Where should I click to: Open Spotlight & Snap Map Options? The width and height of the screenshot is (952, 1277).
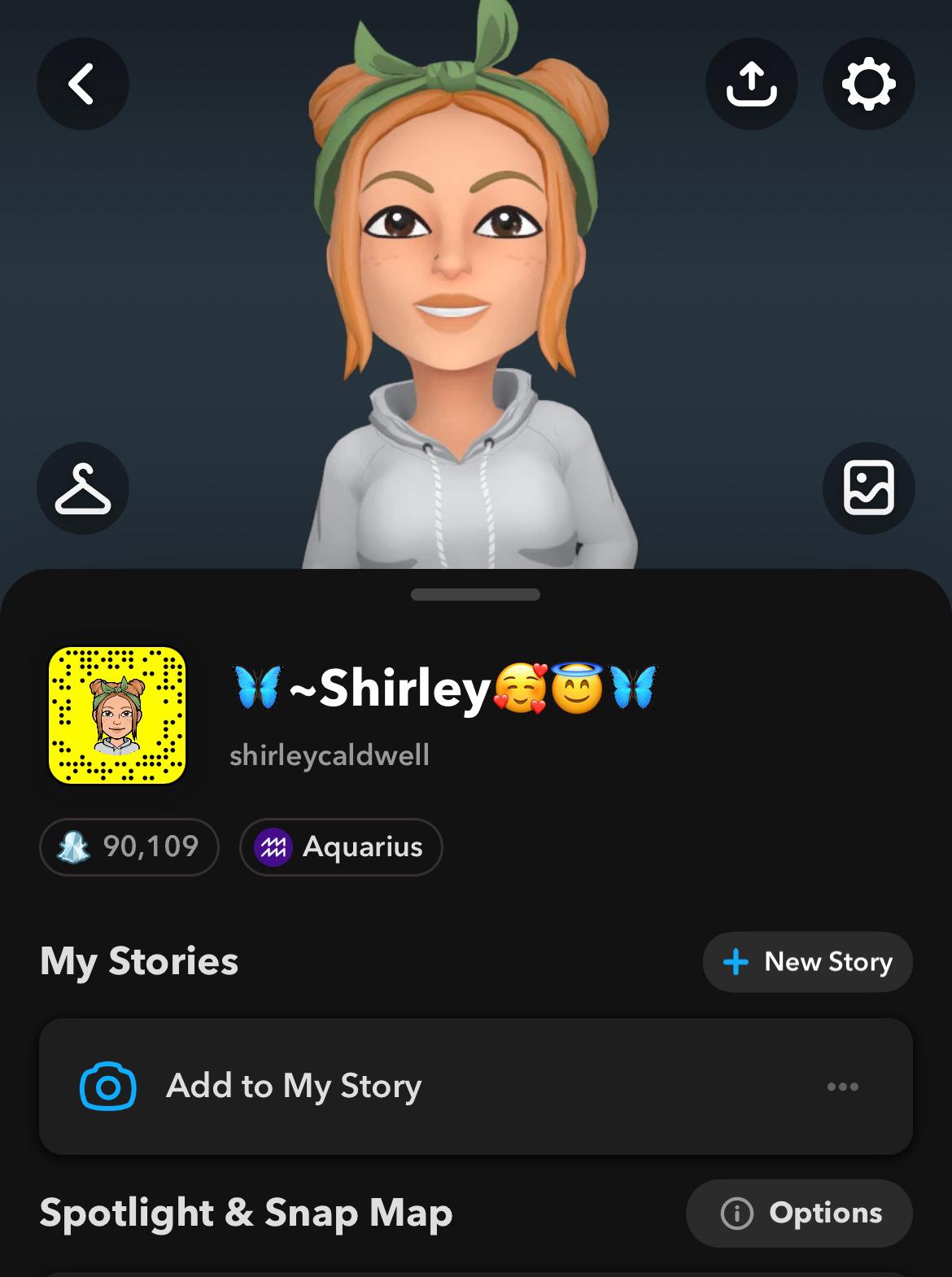pos(799,1213)
